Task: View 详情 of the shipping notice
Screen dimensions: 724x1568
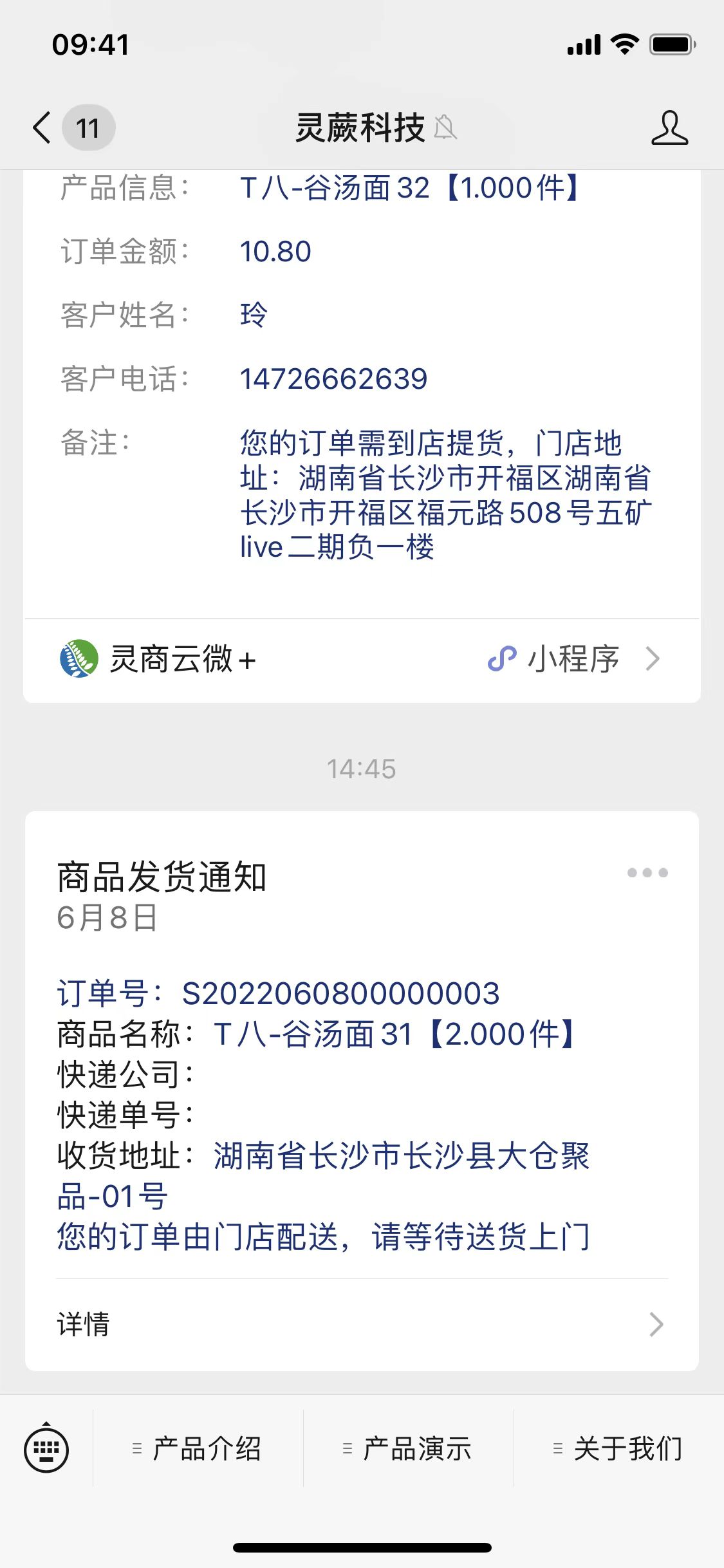Action: point(360,1325)
